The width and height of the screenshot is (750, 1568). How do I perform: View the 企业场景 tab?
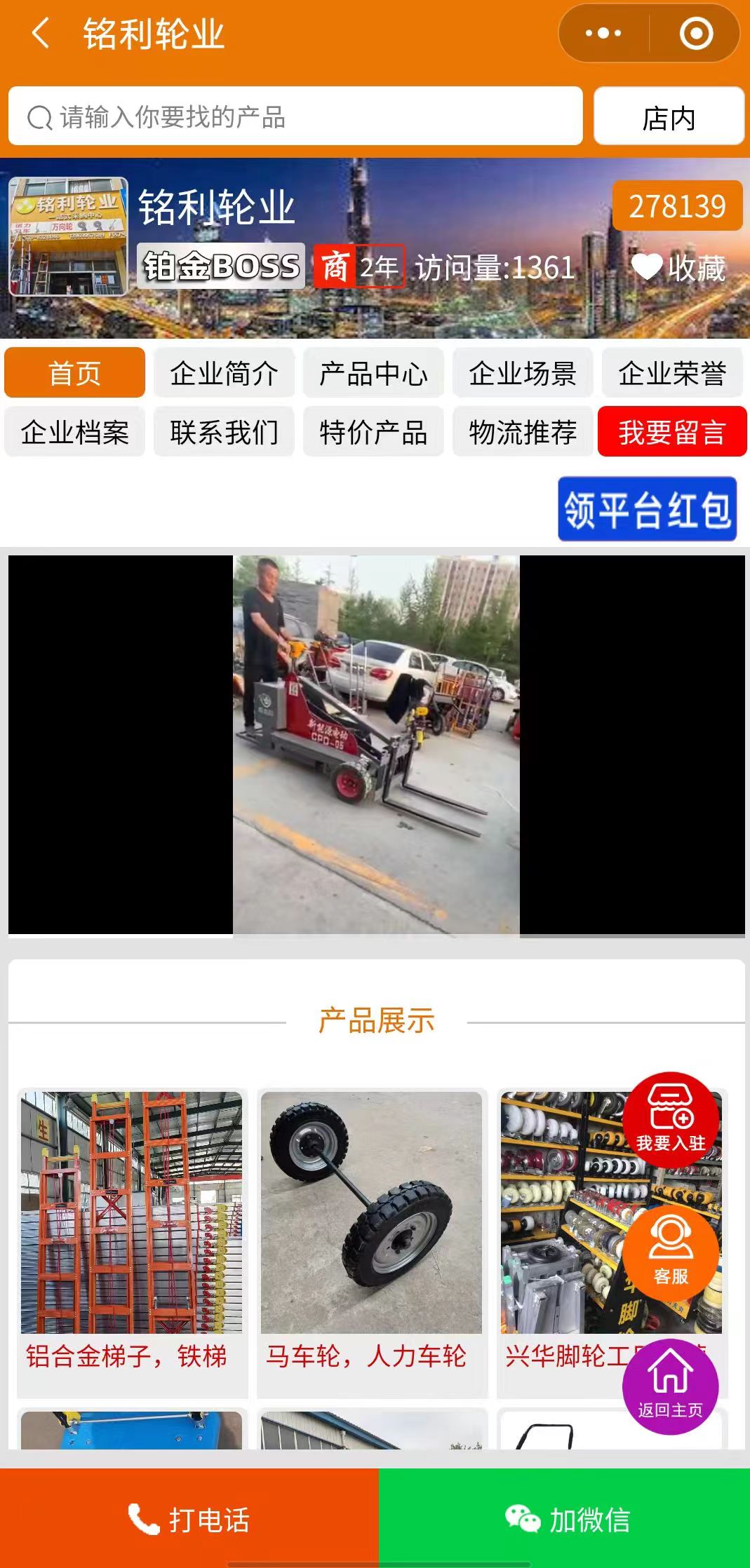click(x=523, y=373)
